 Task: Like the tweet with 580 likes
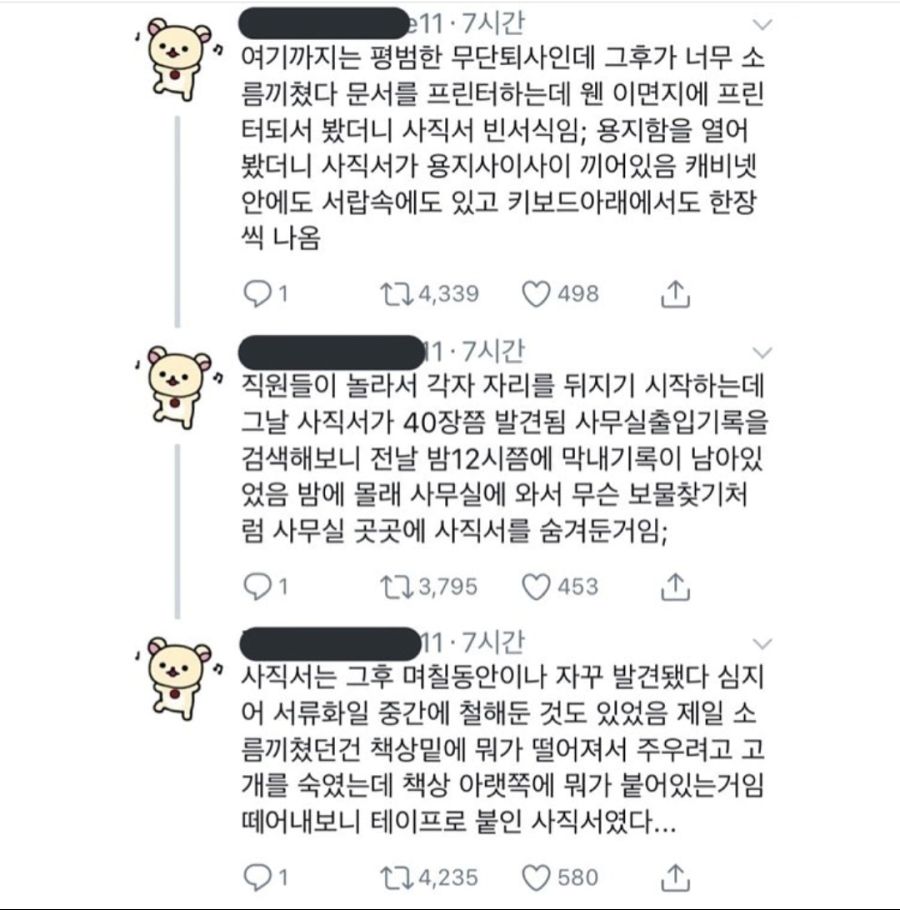pos(538,878)
